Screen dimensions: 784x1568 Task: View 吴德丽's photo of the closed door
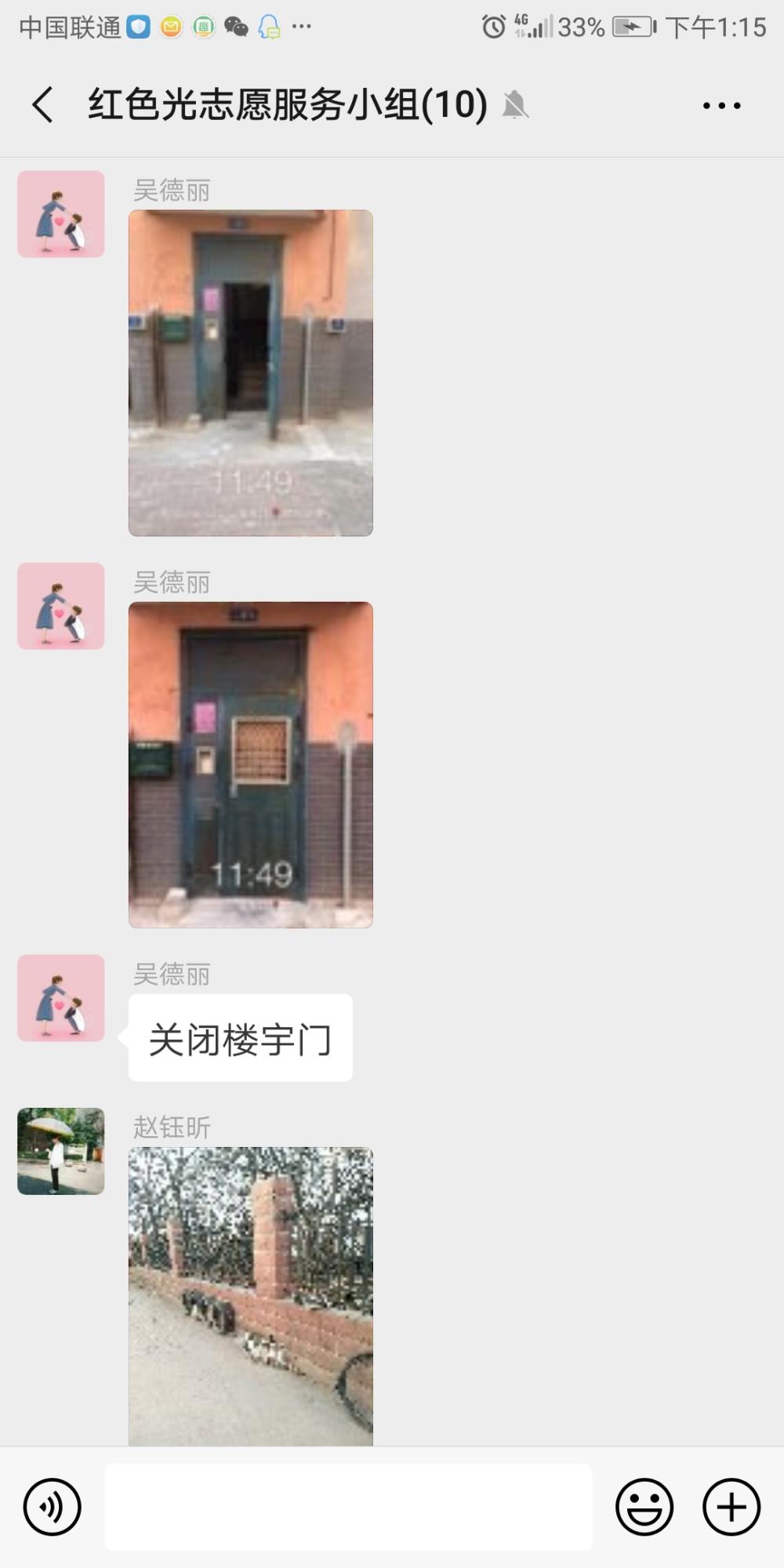click(251, 765)
